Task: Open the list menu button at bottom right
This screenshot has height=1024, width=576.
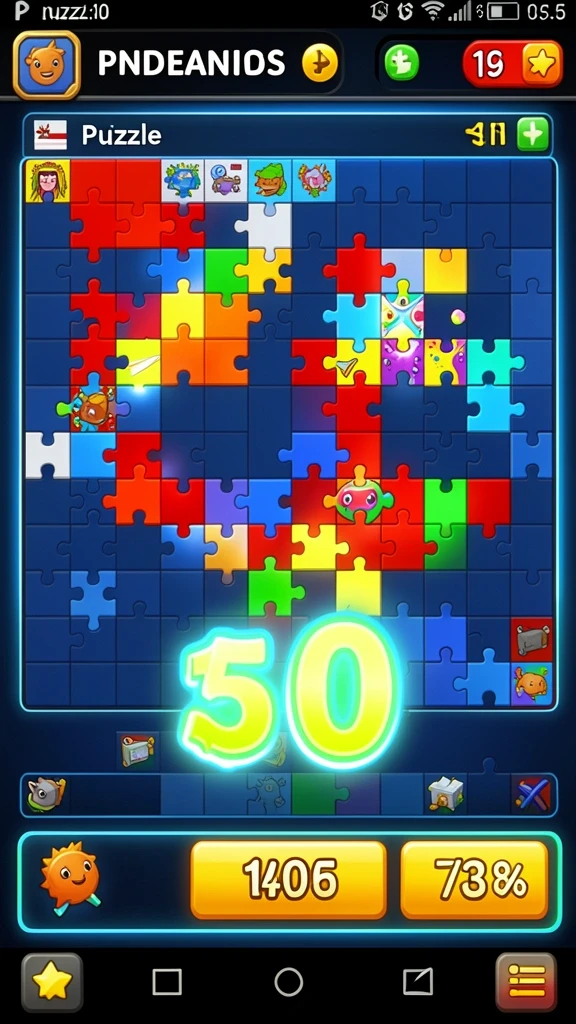Action: click(526, 982)
